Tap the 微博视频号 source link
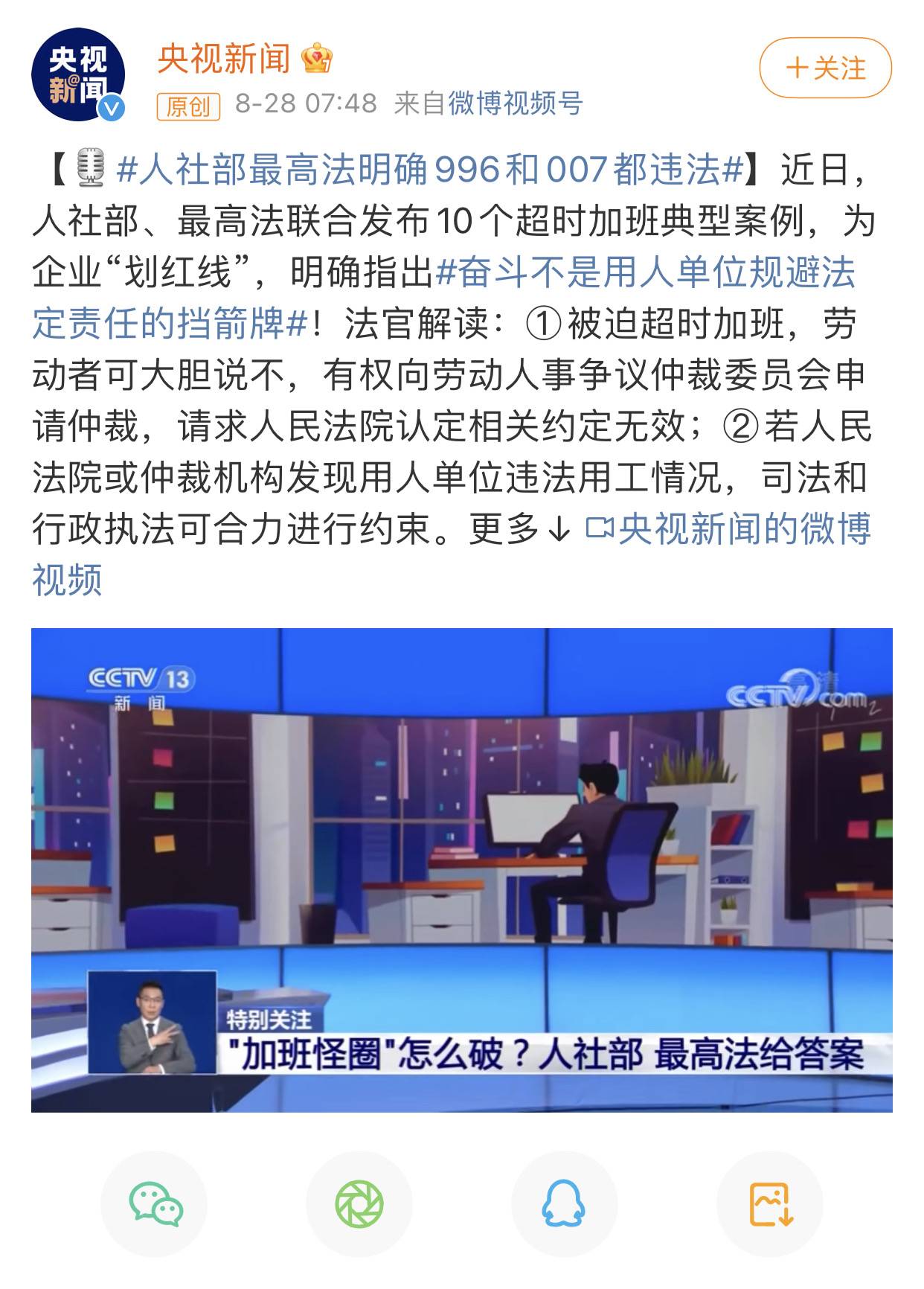The image size is (924, 1289). pos(515,103)
